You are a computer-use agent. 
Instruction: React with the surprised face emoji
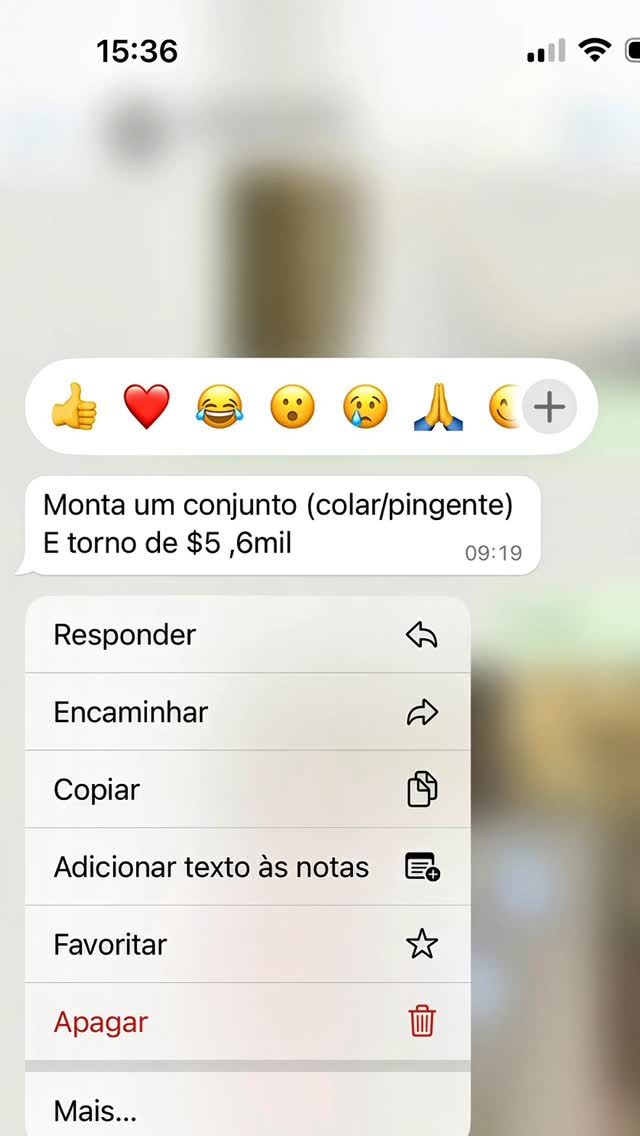292,406
